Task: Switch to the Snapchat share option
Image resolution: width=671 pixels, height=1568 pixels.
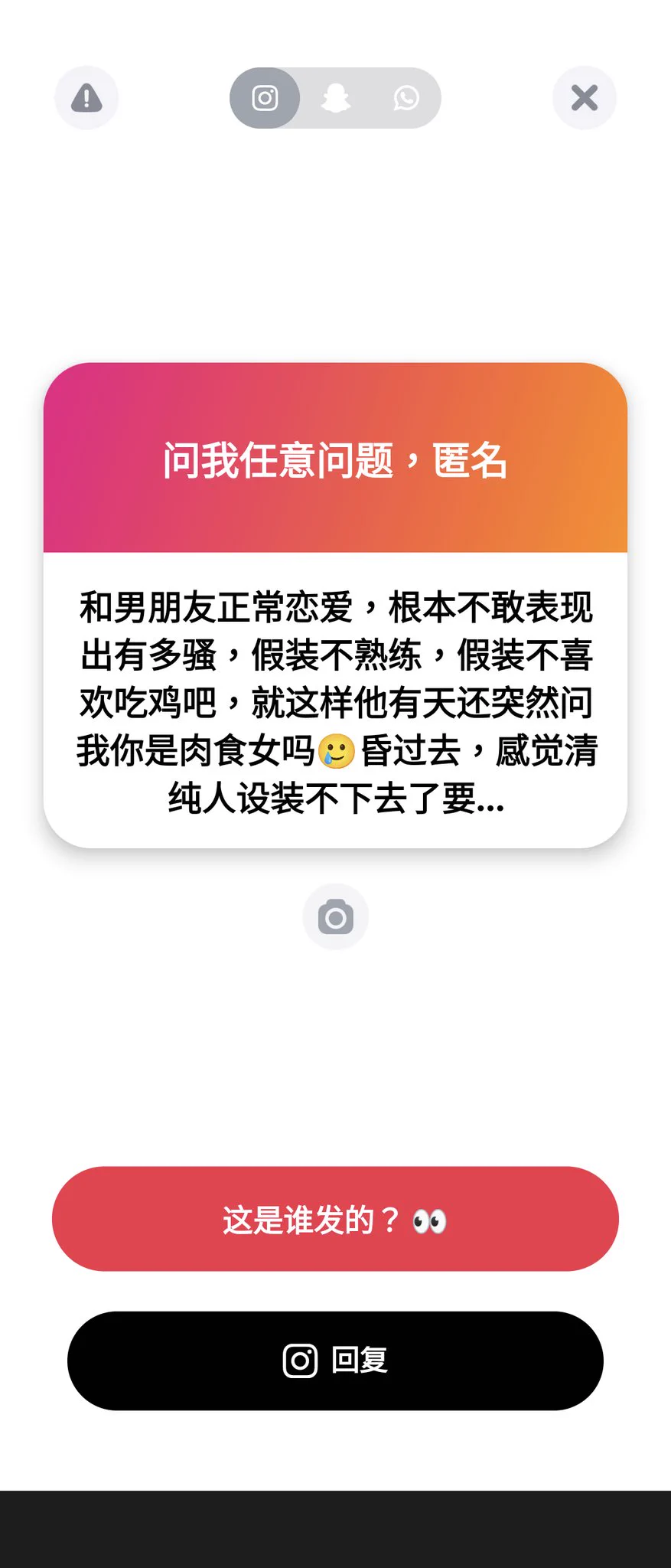Action: tap(336, 98)
